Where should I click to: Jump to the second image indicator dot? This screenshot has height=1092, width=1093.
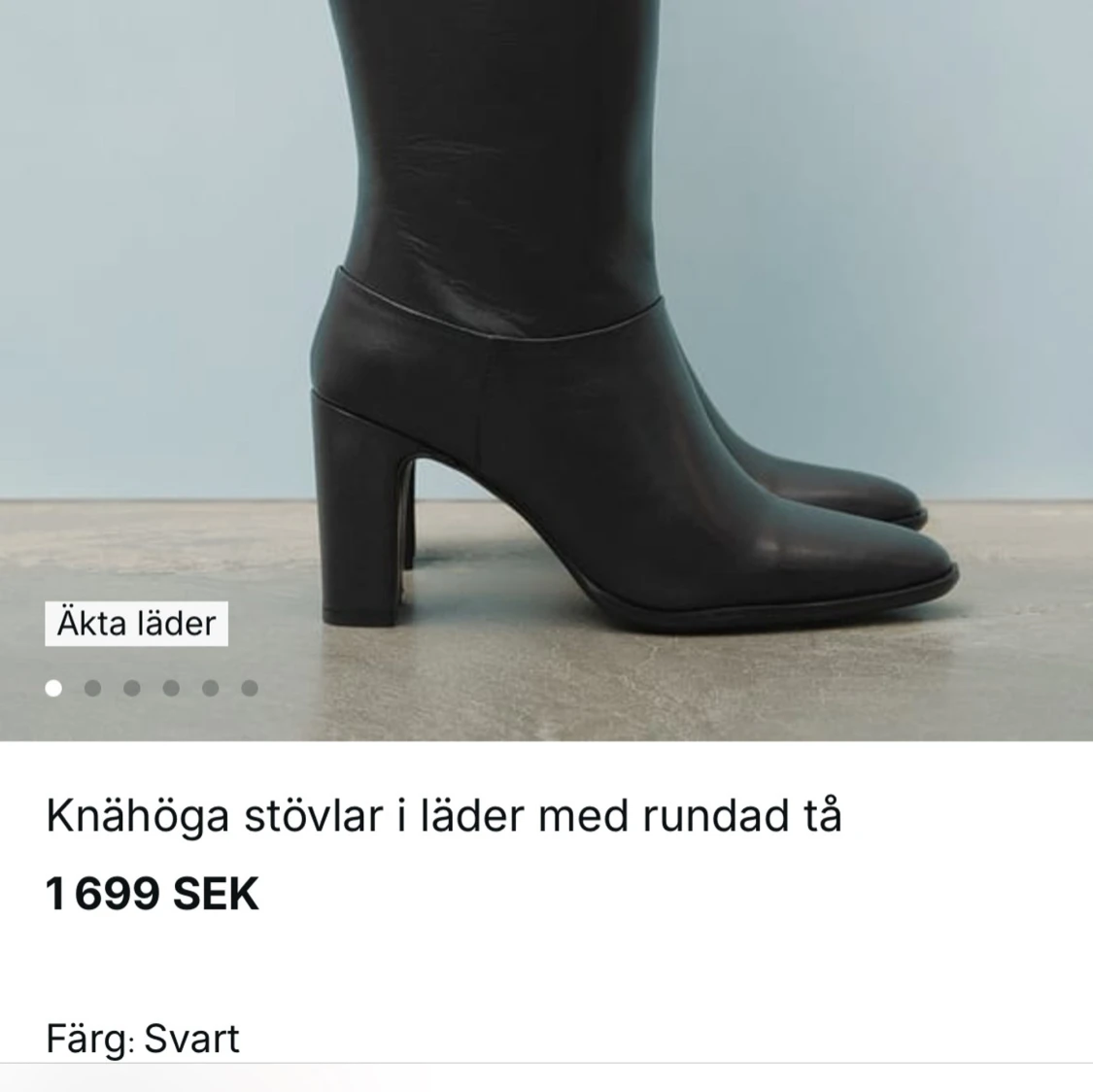click(93, 689)
